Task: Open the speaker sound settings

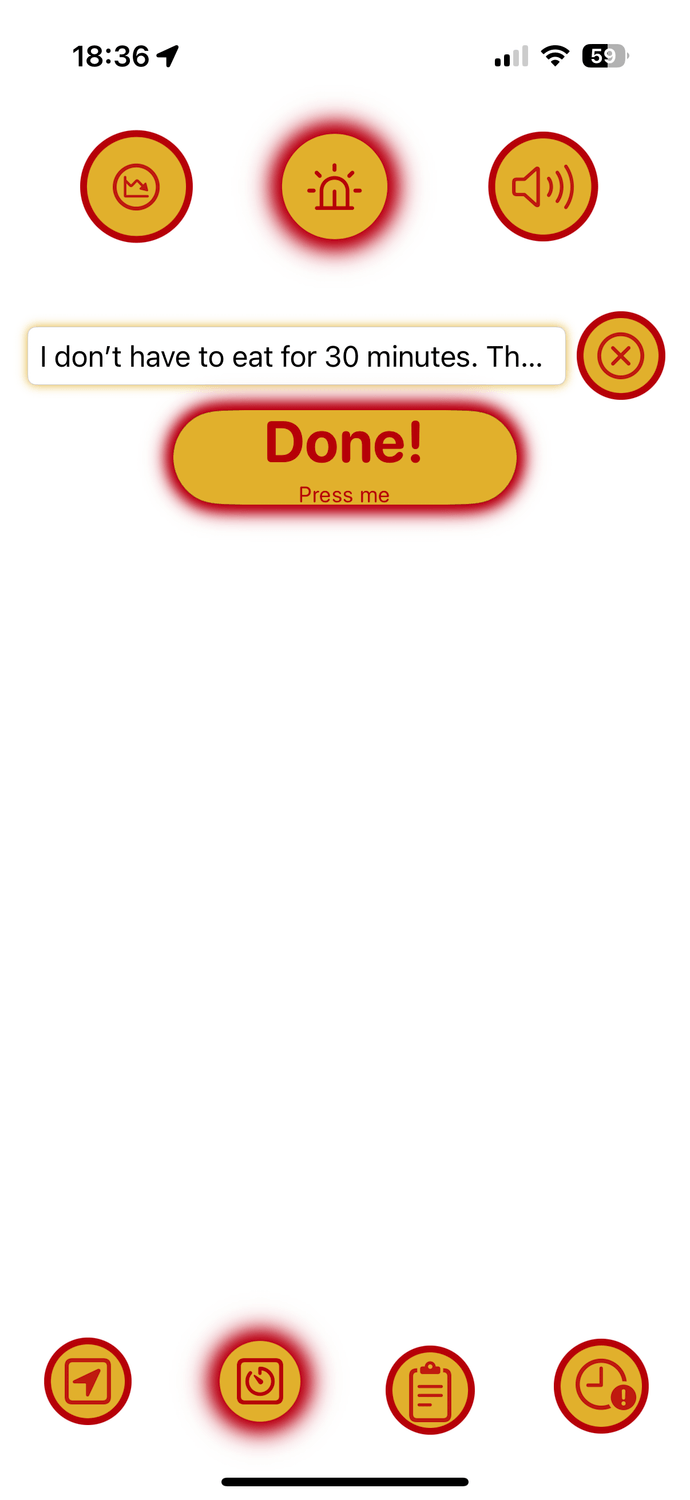Action: coord(543,187)
